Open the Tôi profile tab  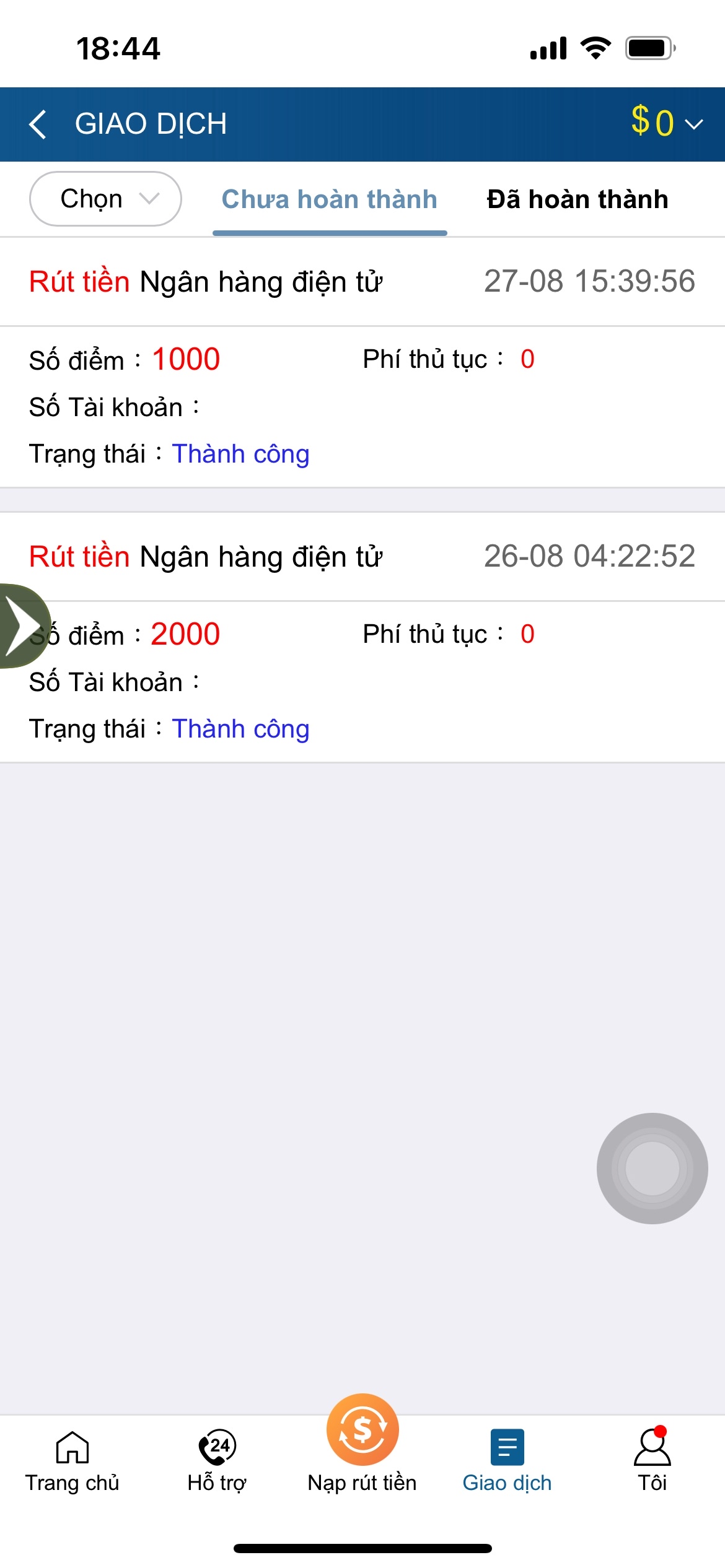tap(652, 1460)
